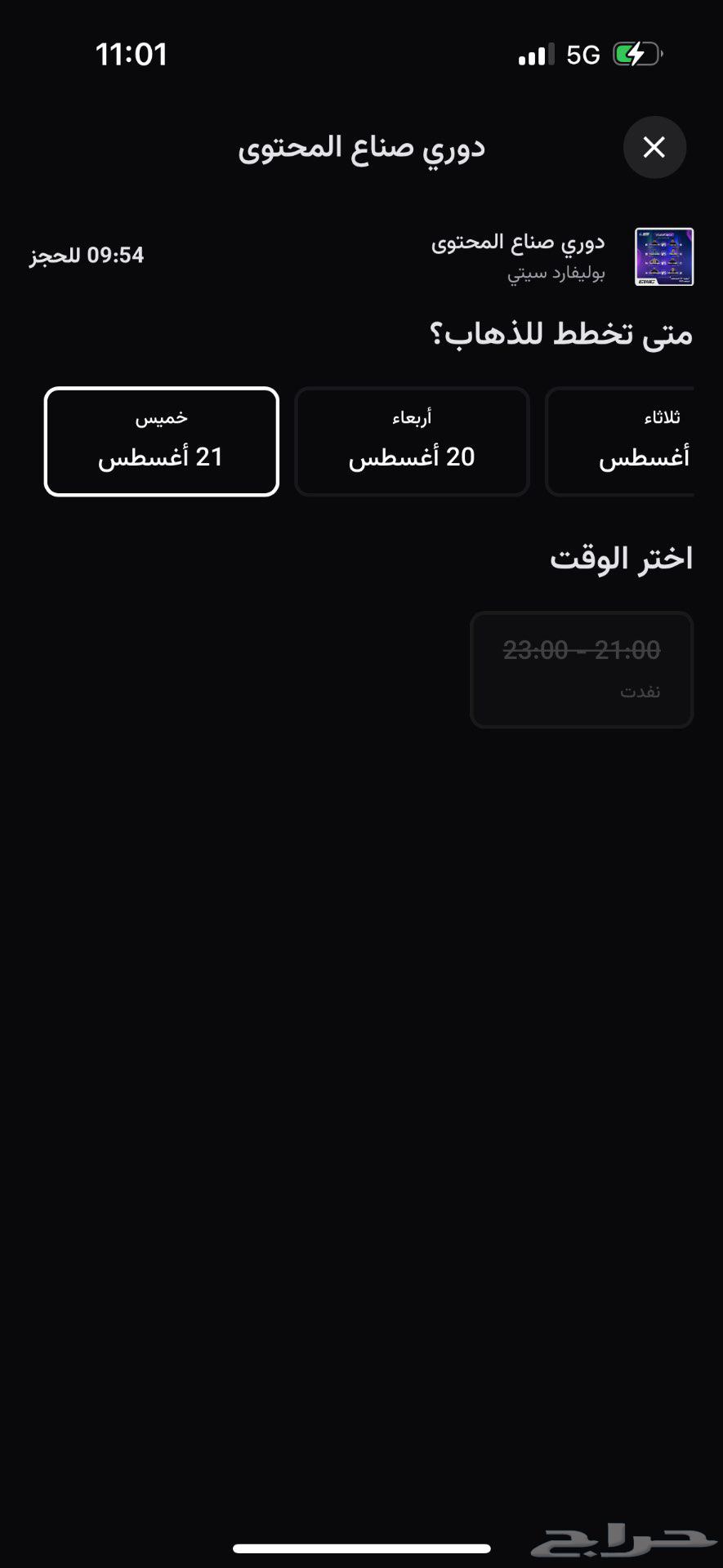The height and width of the screenshot is (1568, 723).
Task: Select Thursday 21 أغسطس date
Action: pyautogui.click(x=162, y=441)
